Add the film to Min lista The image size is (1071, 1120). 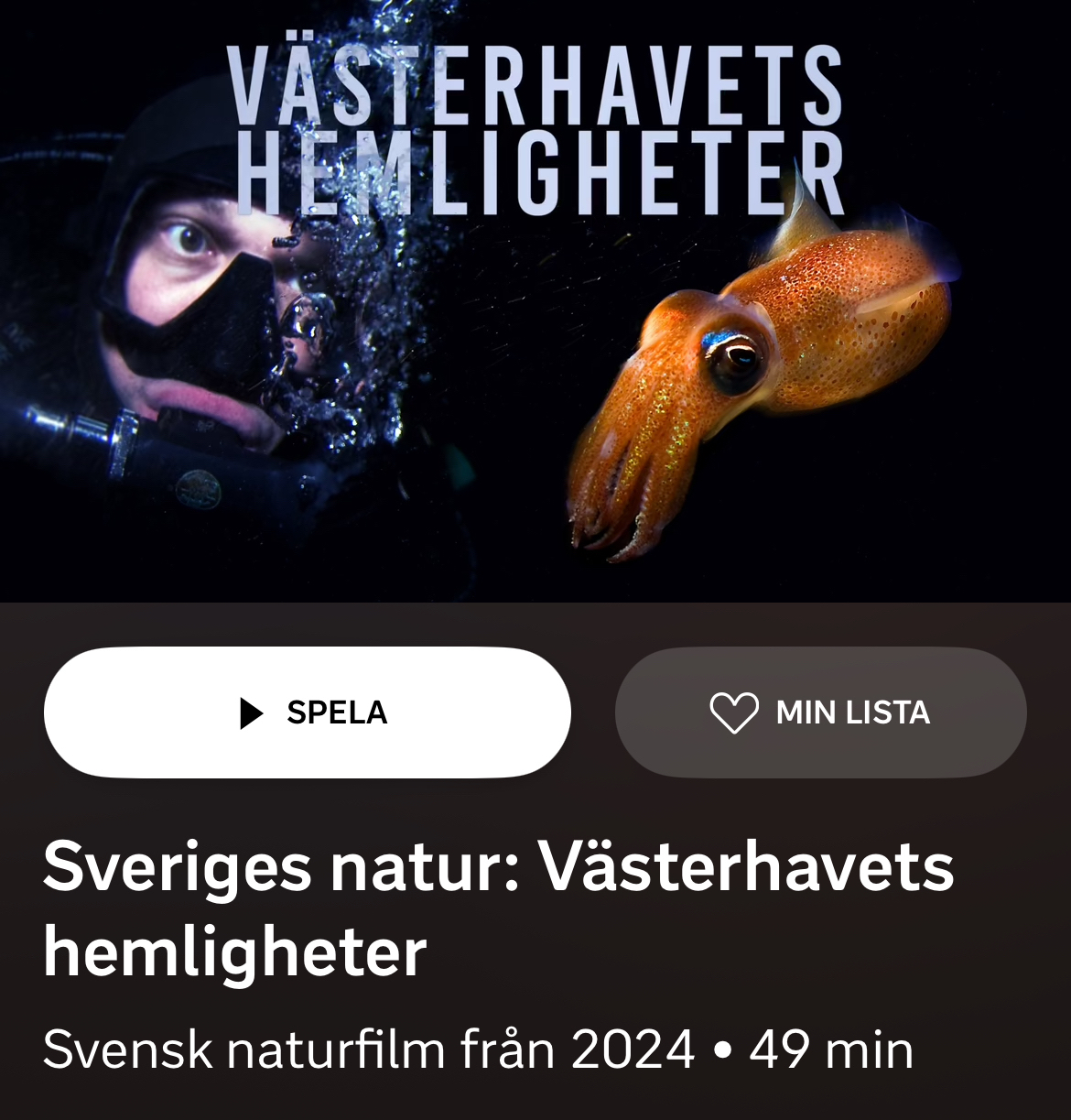(x=820, y=712)
